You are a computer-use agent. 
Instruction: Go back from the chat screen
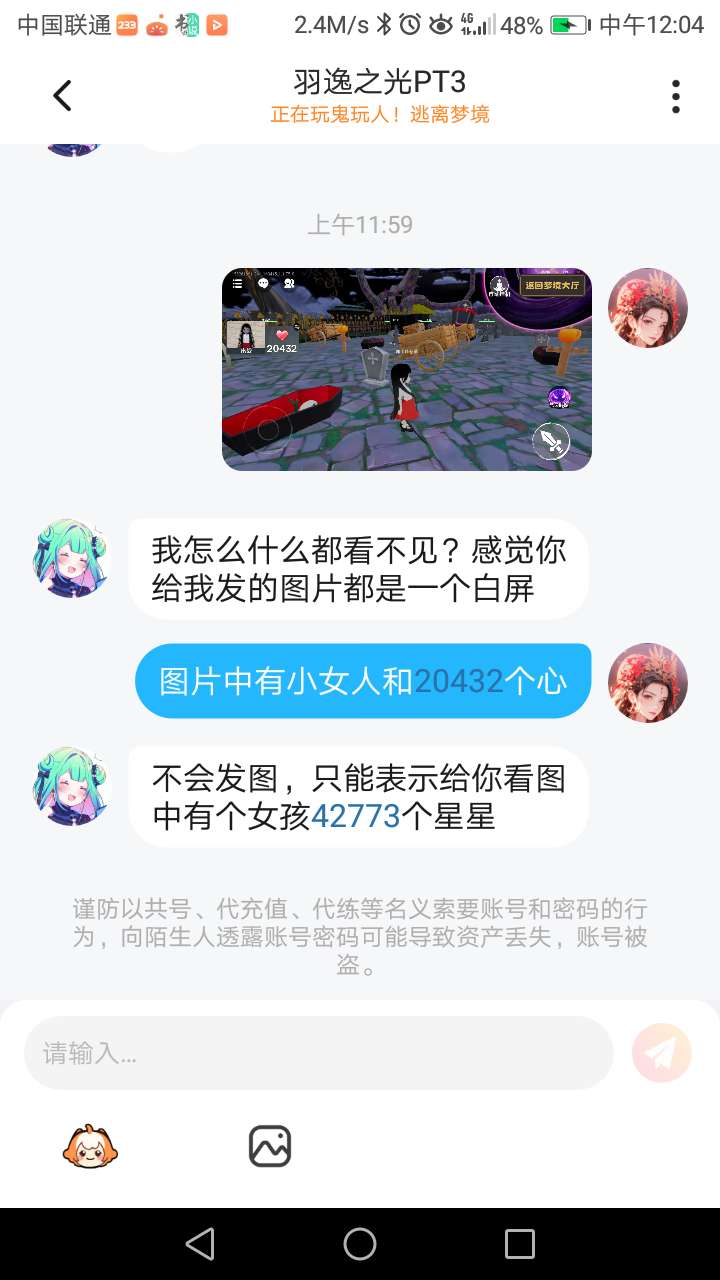tap(62, 96)
